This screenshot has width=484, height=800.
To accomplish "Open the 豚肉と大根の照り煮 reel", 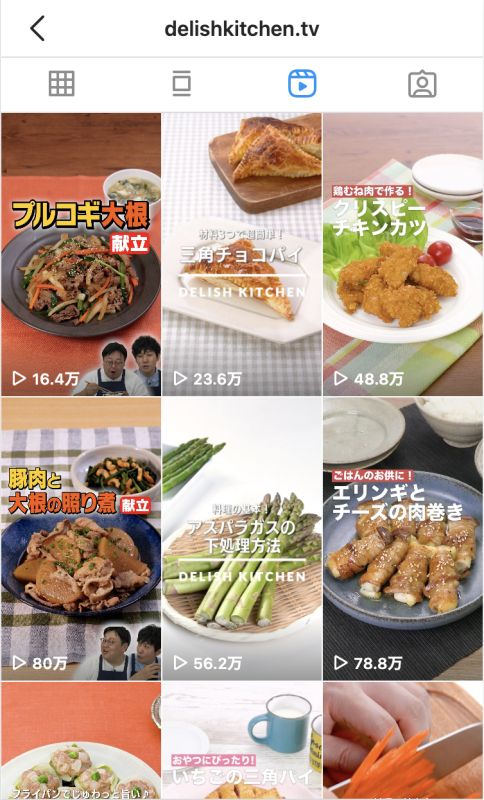I will (81, 539).
